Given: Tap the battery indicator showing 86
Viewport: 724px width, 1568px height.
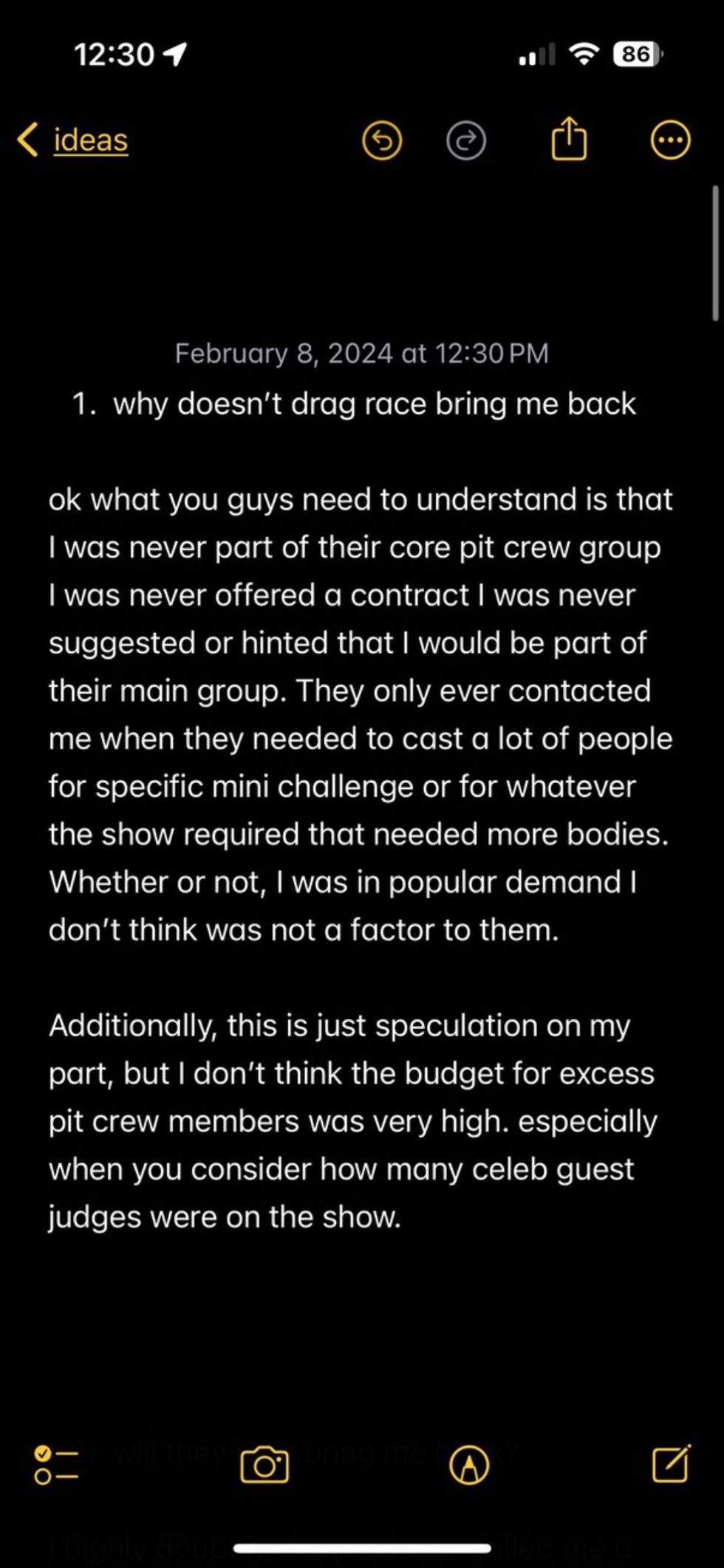Looking at the screenshot, I should 637,54.
